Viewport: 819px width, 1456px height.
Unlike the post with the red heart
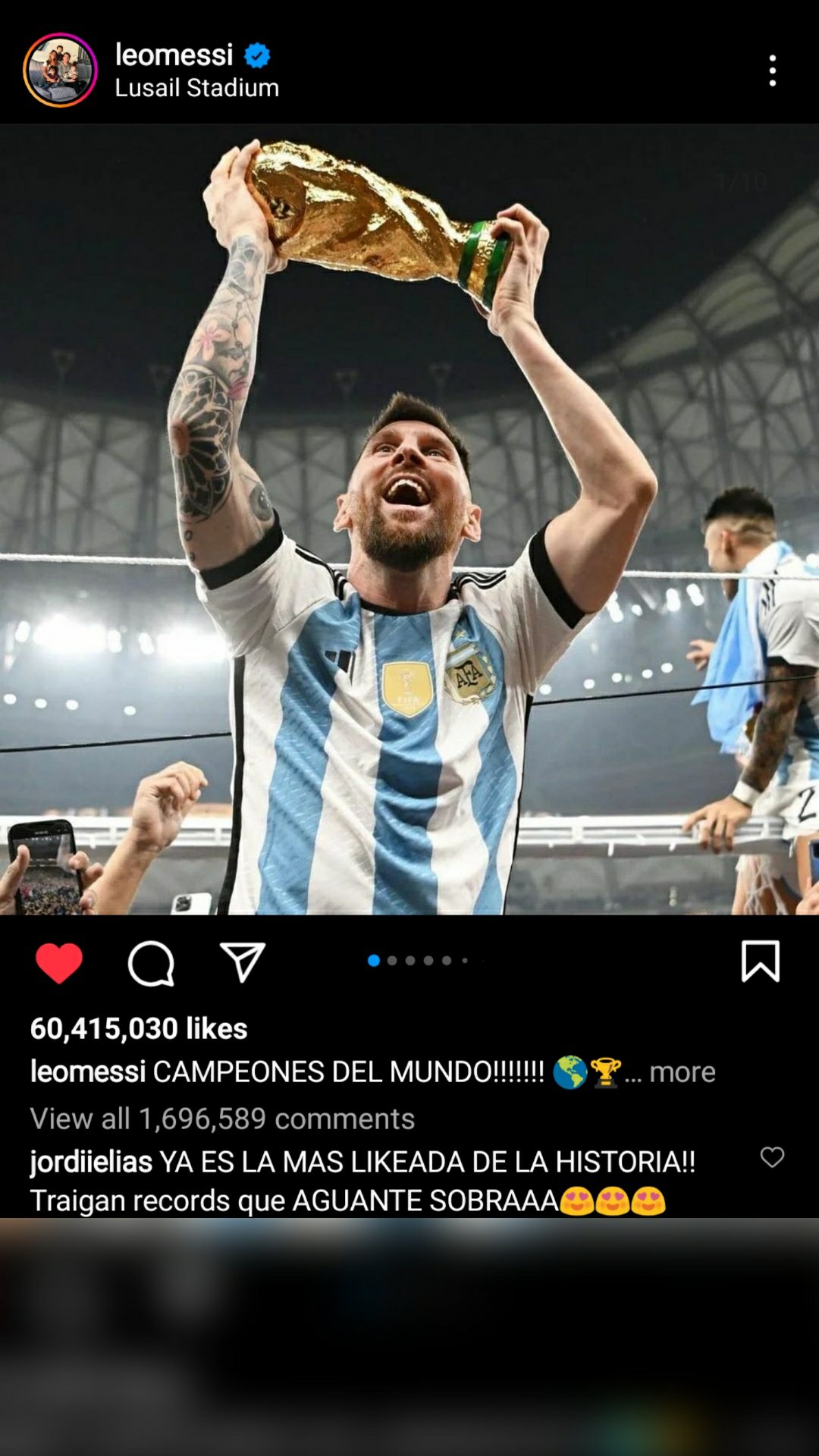coord(59,962)
